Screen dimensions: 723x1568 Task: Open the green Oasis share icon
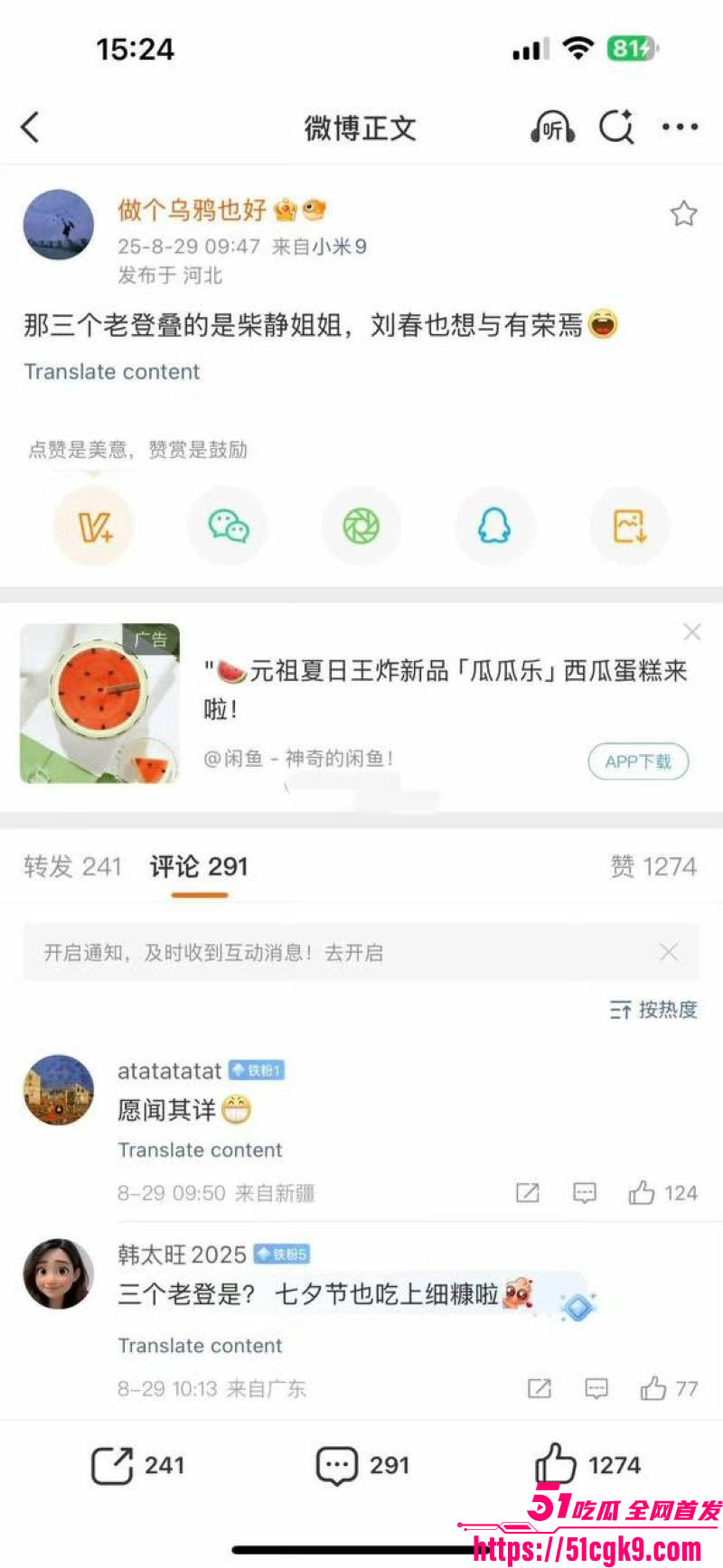[361, 525]
